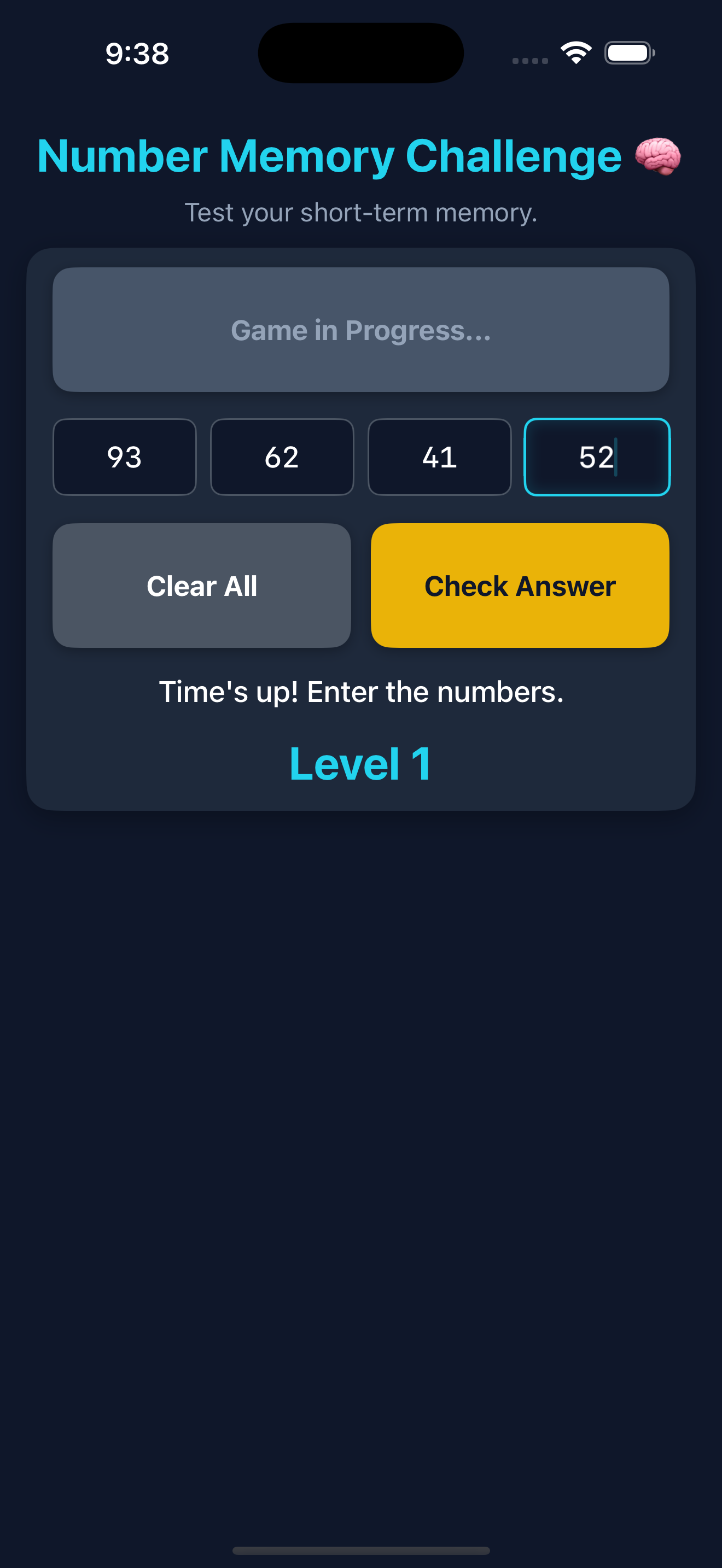Tap the game card background panel
This screenshot has height=1568, width=722.
361,797
